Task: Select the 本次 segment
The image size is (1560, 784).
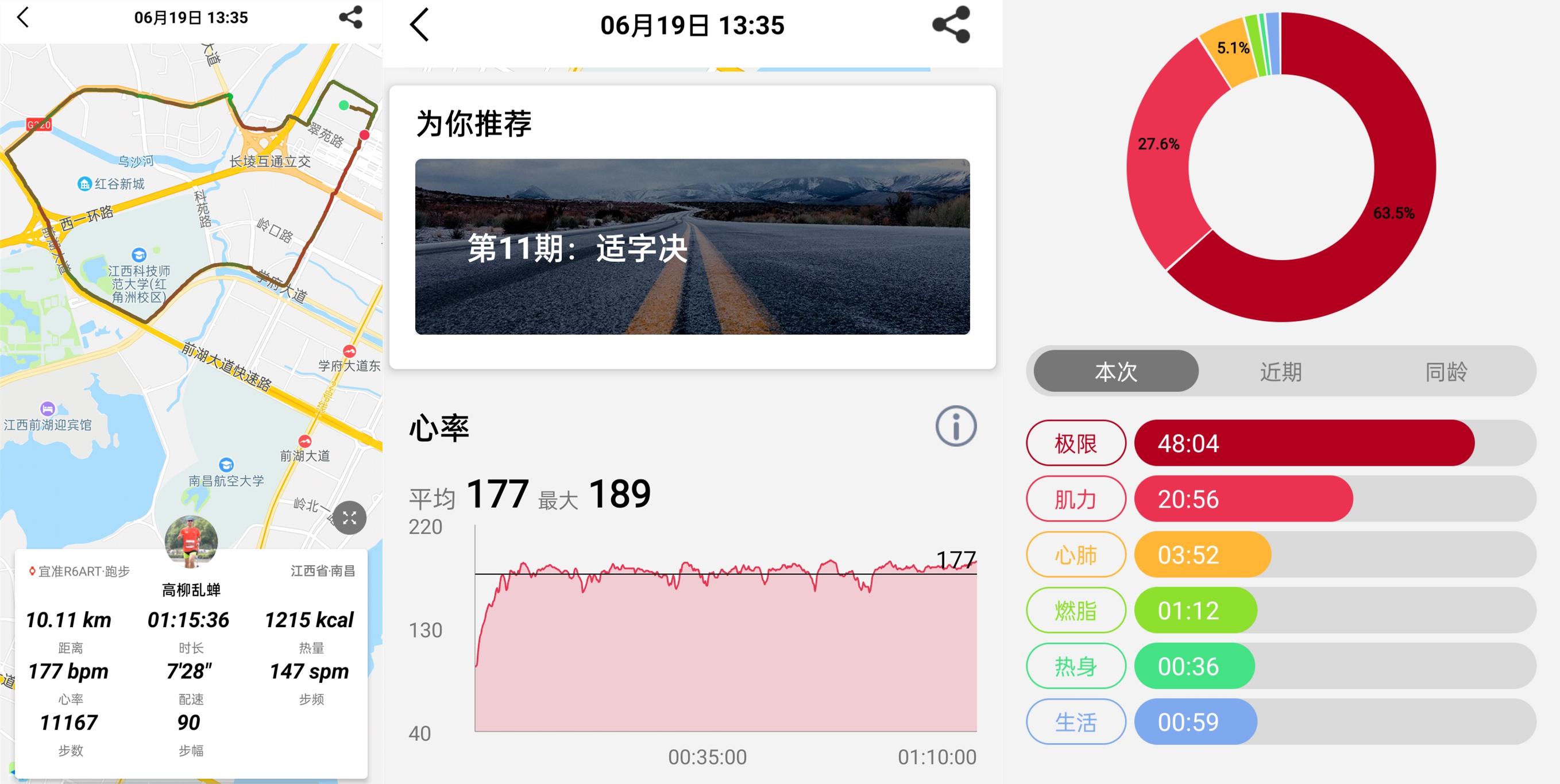Action: point(1115,371)
